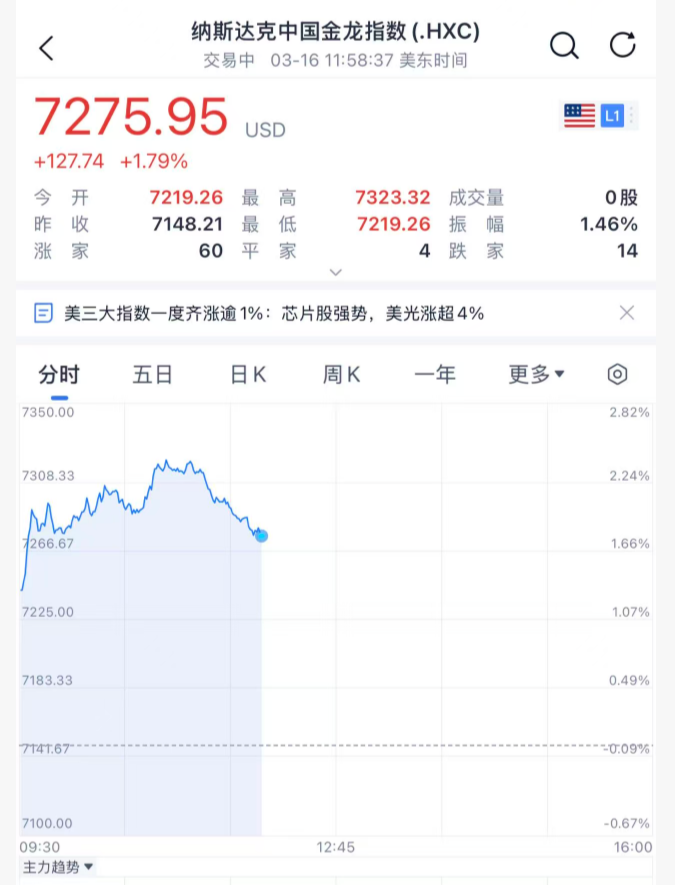Tap the L1 quote level badge
The image size is (675, 885).
coord(613,116)
